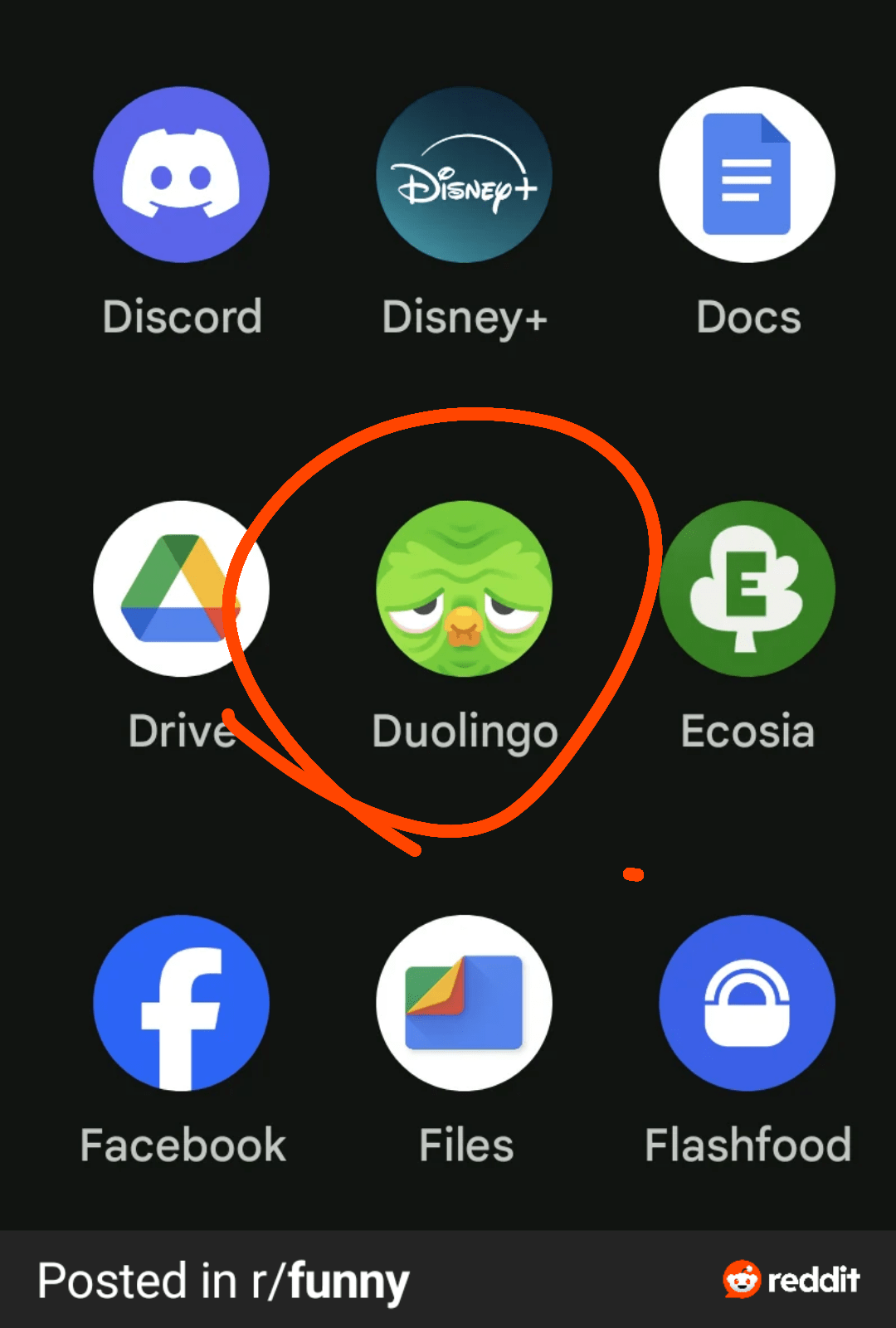This screenshot has height=1328, width=896.
Task: Tap the Discord label under its icon
Action: (x=182, y=316)
